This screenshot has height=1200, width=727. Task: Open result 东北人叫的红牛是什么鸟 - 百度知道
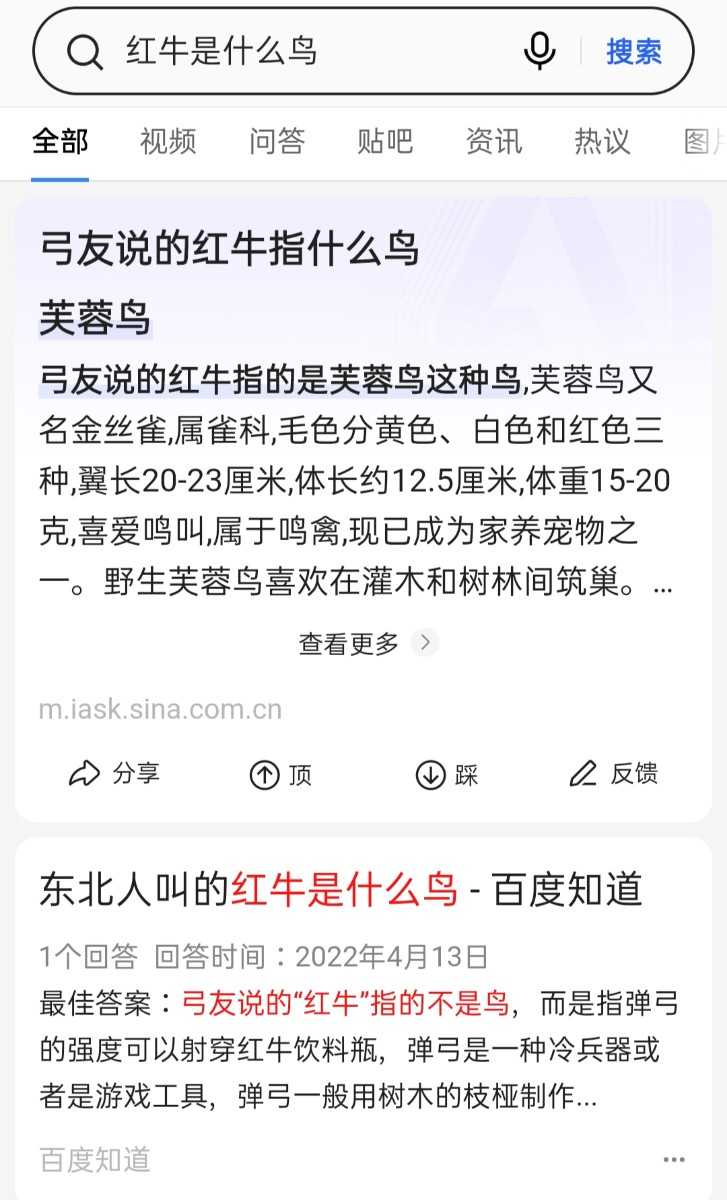coord(340,888)
